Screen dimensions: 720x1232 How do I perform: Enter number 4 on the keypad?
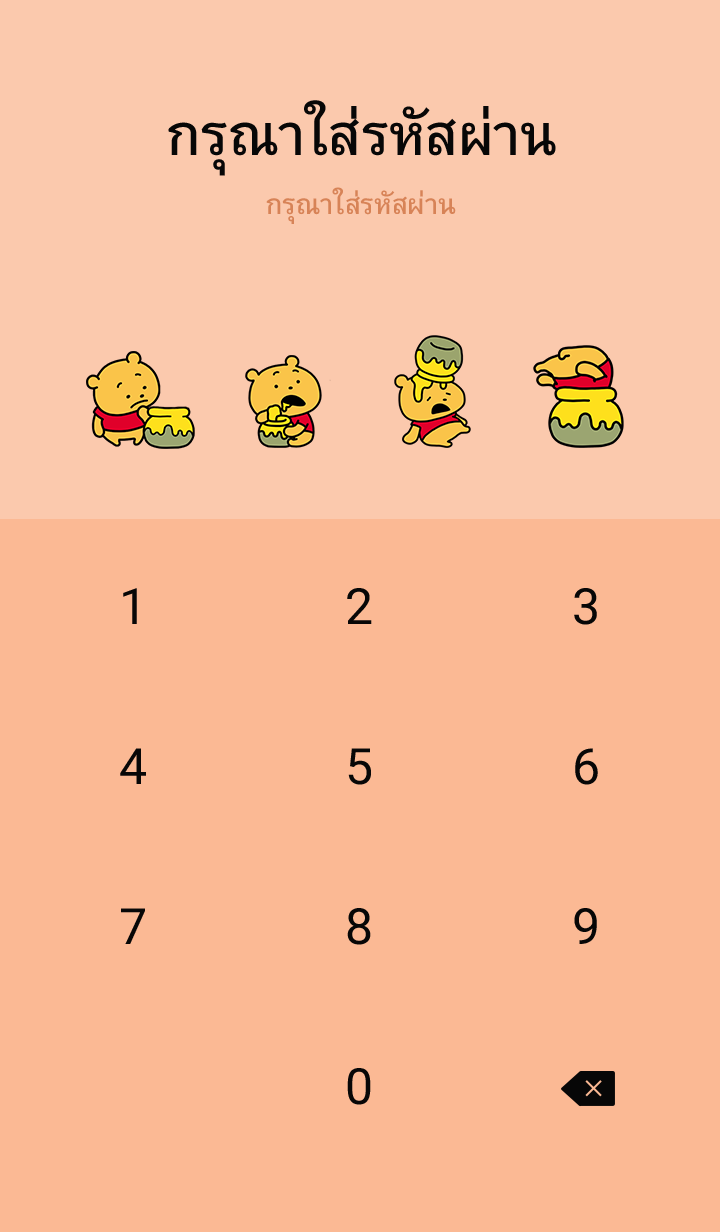(133, 767)
